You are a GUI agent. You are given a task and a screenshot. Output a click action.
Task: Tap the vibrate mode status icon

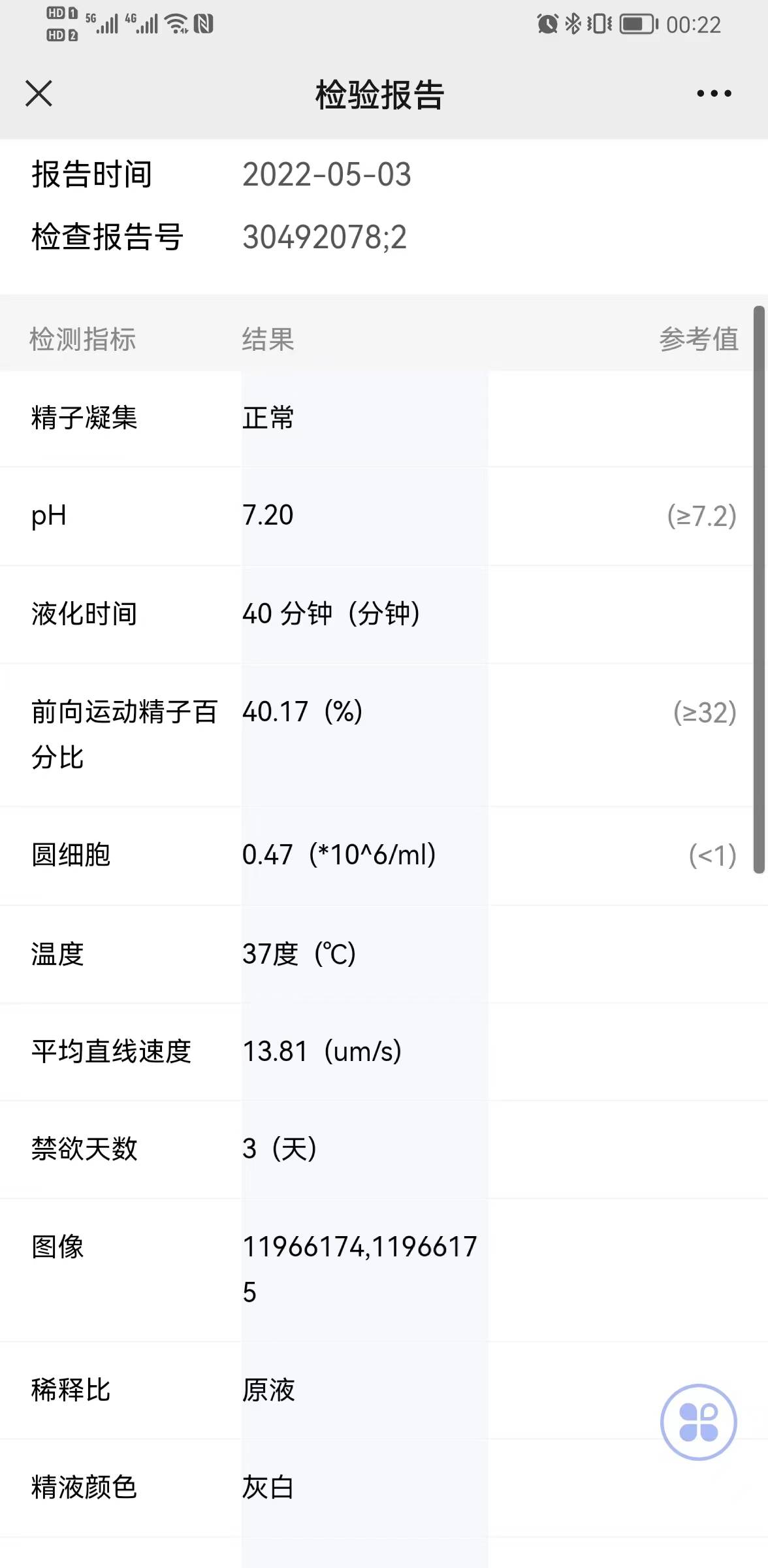coord(598,22)
